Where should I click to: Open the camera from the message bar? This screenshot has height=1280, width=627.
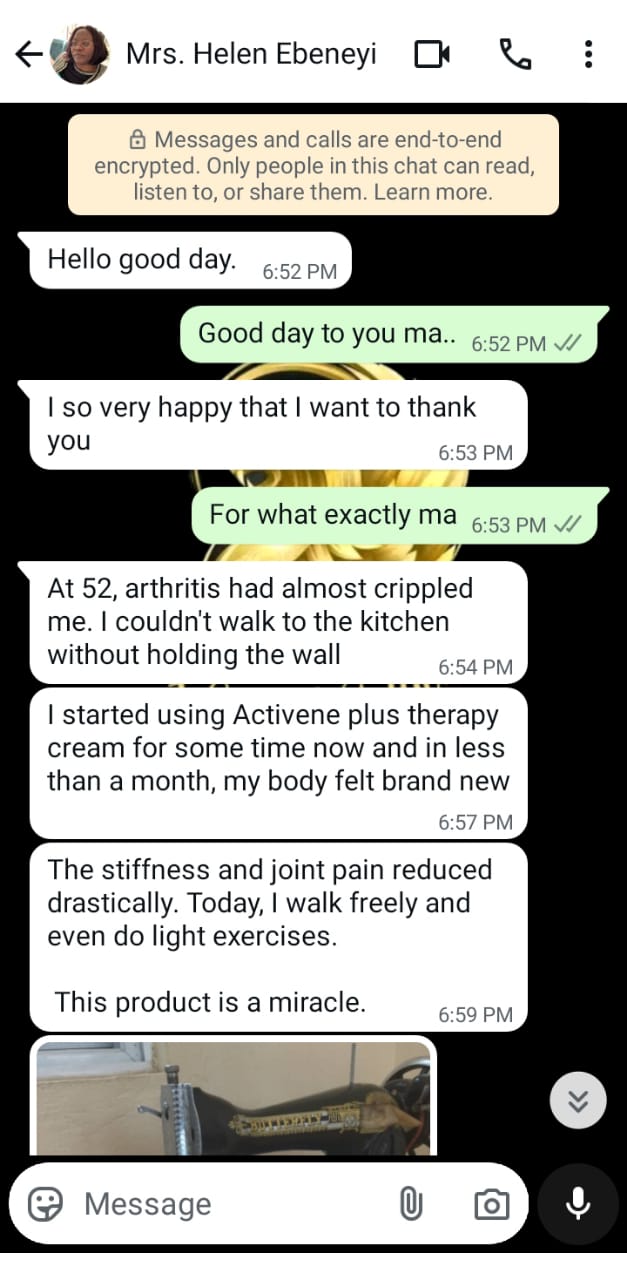(x=491, y=1205)
